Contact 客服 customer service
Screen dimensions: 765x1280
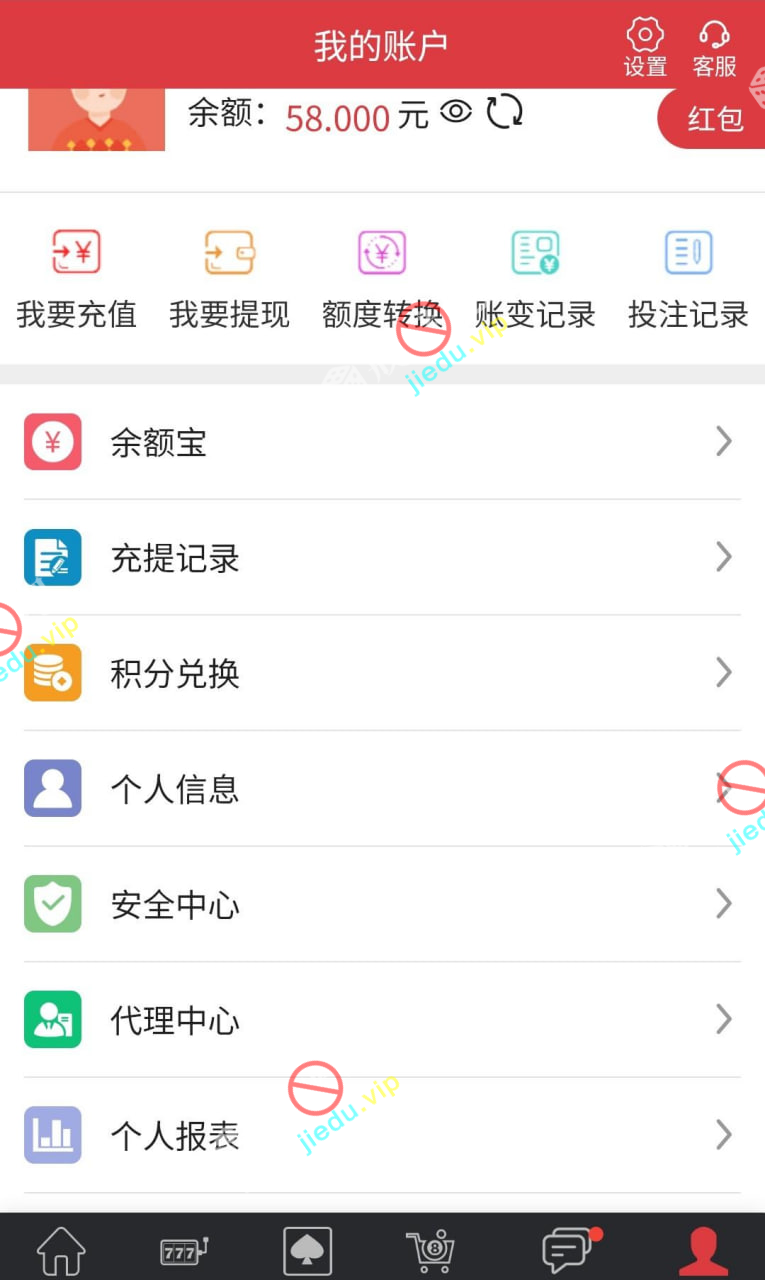(714, 47)
